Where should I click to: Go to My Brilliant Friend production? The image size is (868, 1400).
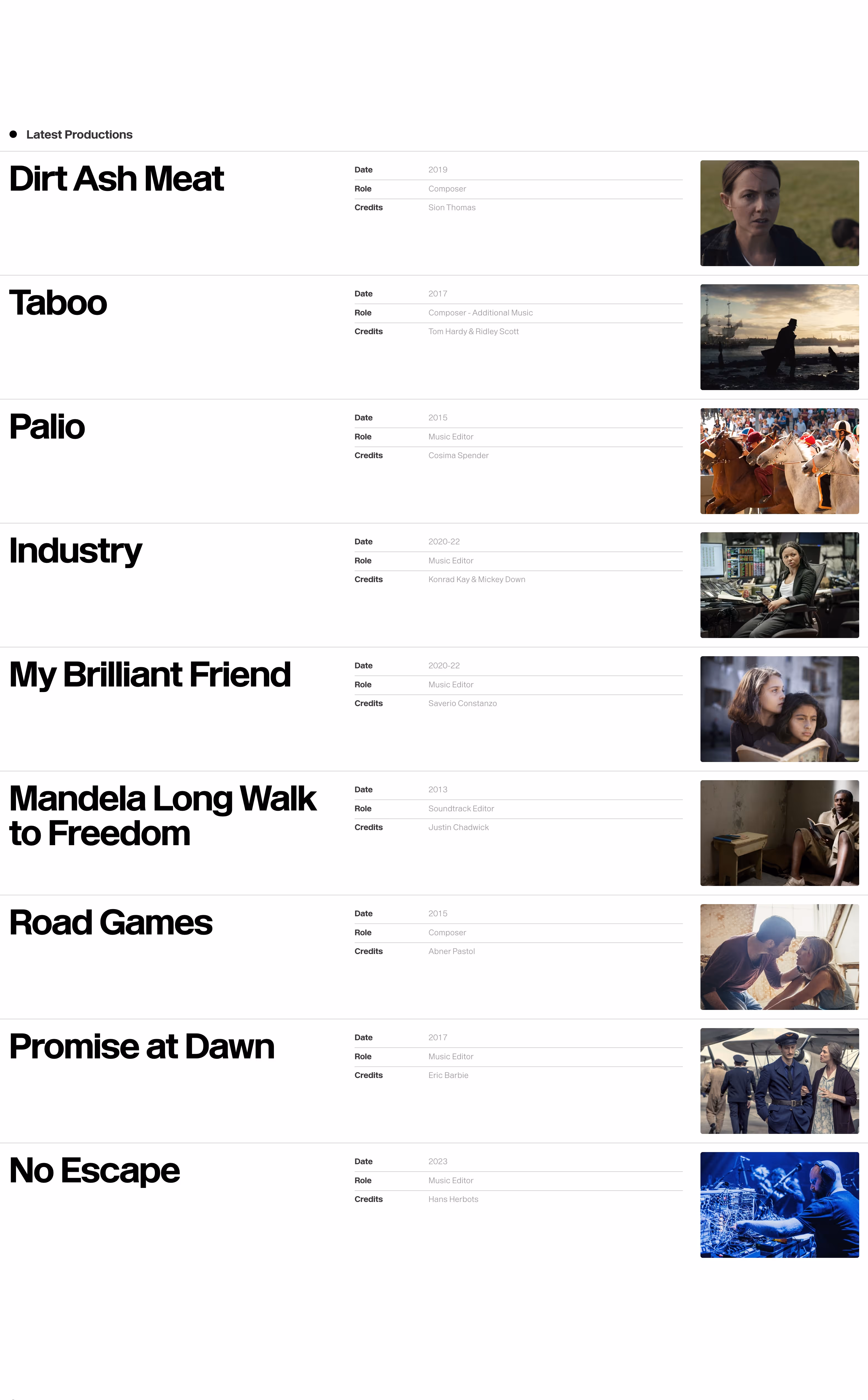pyautogui.click(x=150, y=675)
